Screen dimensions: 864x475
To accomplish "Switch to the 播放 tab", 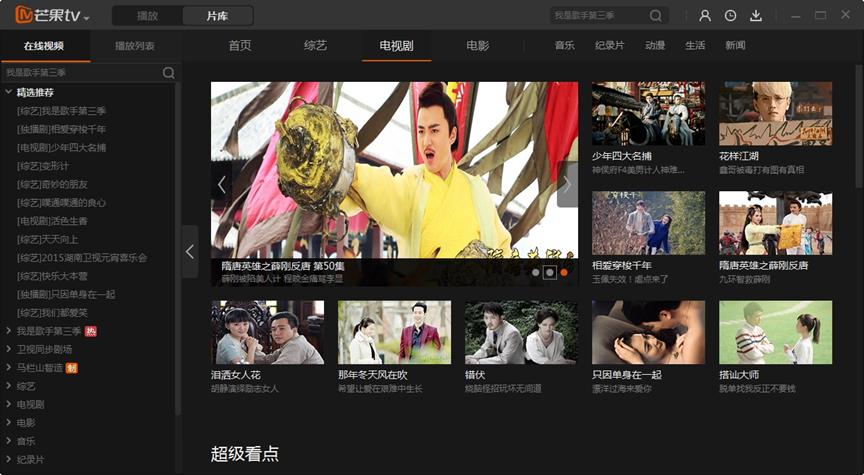I will point(147,16).
